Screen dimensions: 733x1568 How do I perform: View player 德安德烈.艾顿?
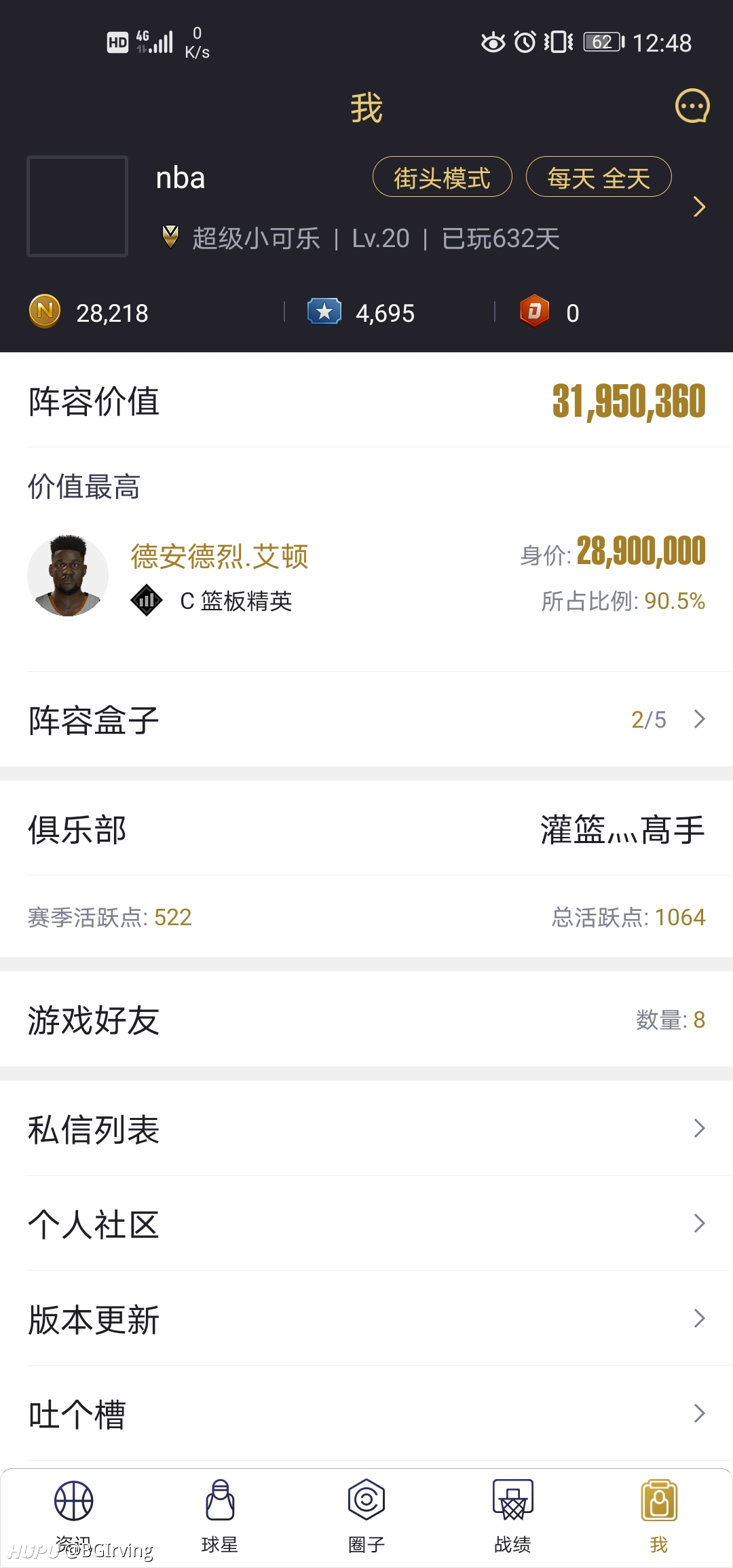point(219,557)
